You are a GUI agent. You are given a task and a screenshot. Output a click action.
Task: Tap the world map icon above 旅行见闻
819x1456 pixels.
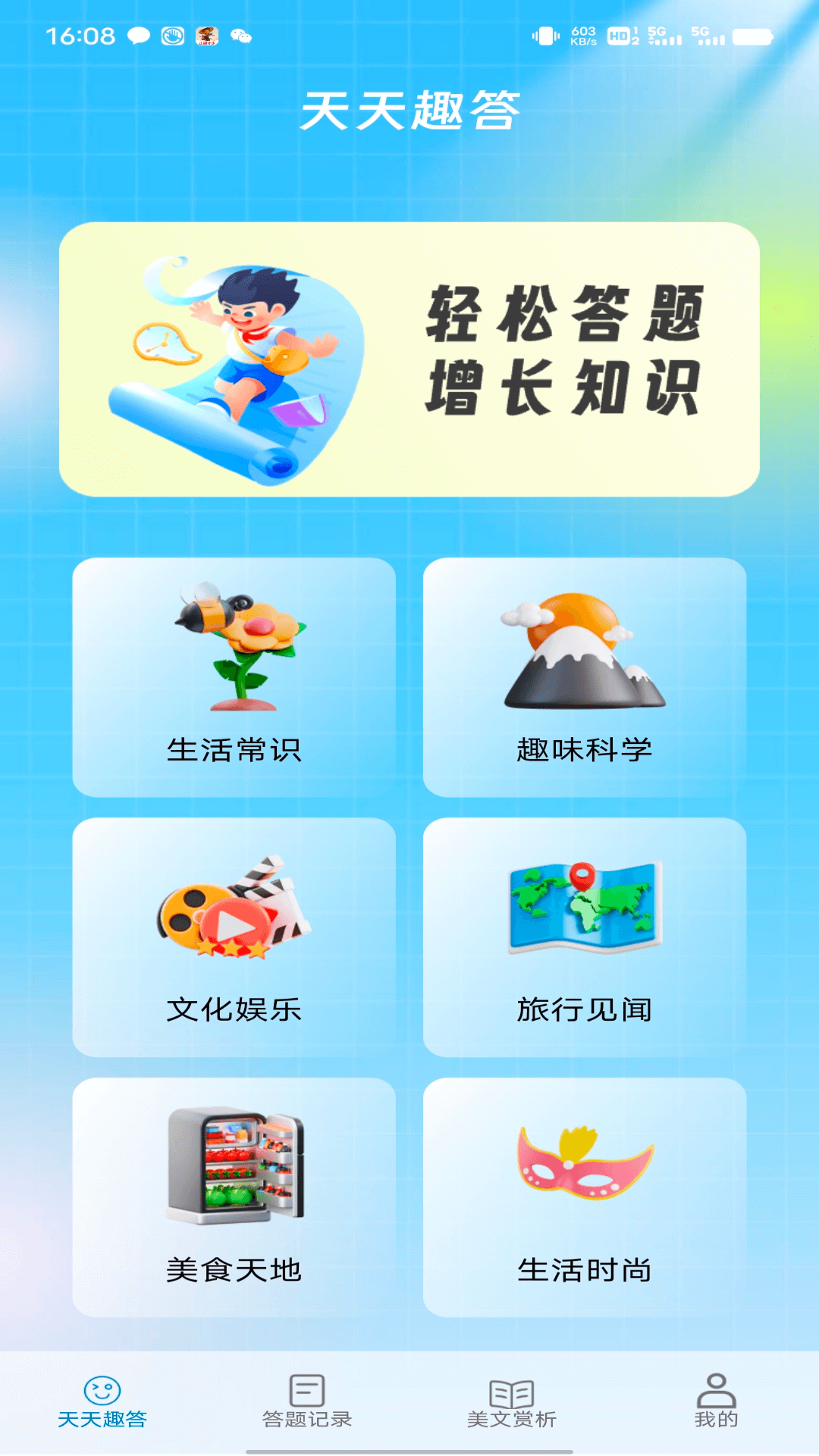click(584, 906)
